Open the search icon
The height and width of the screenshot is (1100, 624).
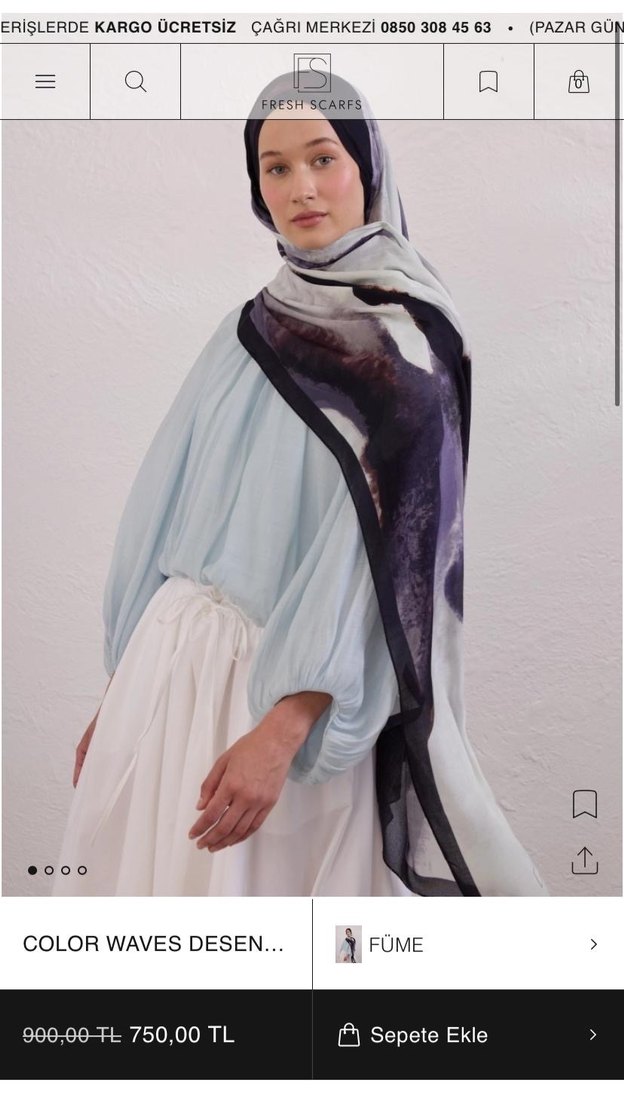[135, 82]
